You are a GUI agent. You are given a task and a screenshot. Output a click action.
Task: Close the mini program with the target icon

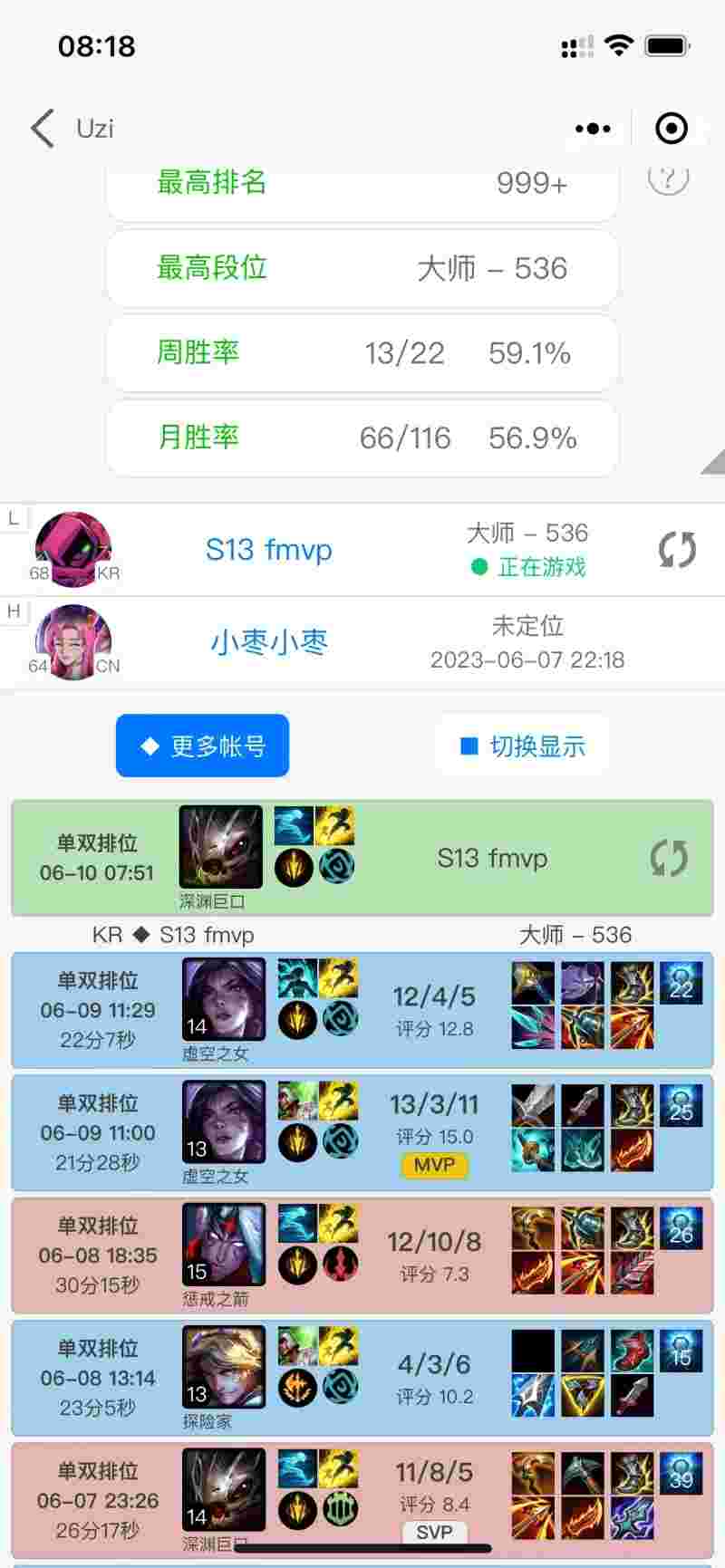point(671,129)
